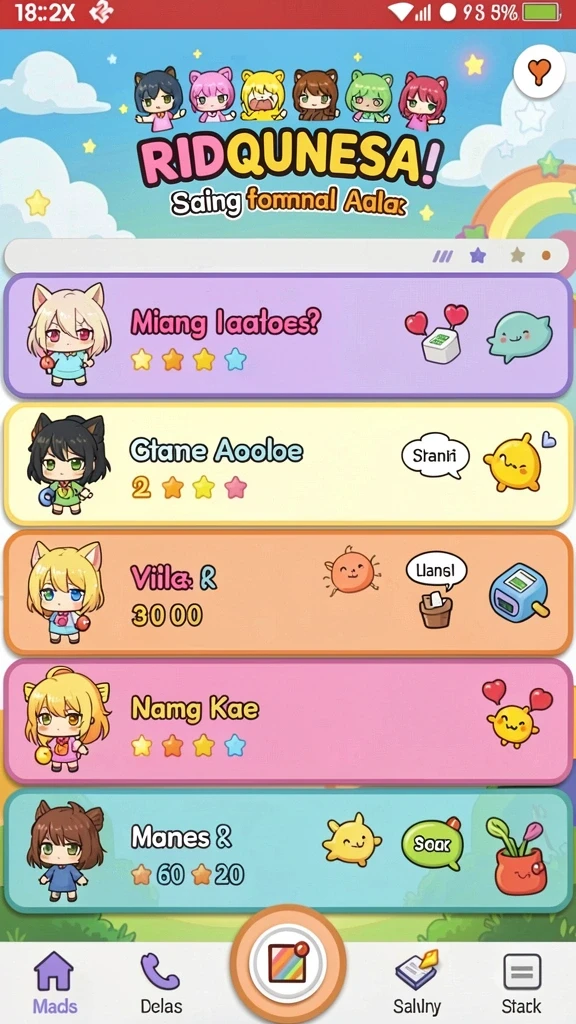The width and height of the screenshot is (576, 1024).
Task: Go to the Delas phone tab
Action: point(161,982)
